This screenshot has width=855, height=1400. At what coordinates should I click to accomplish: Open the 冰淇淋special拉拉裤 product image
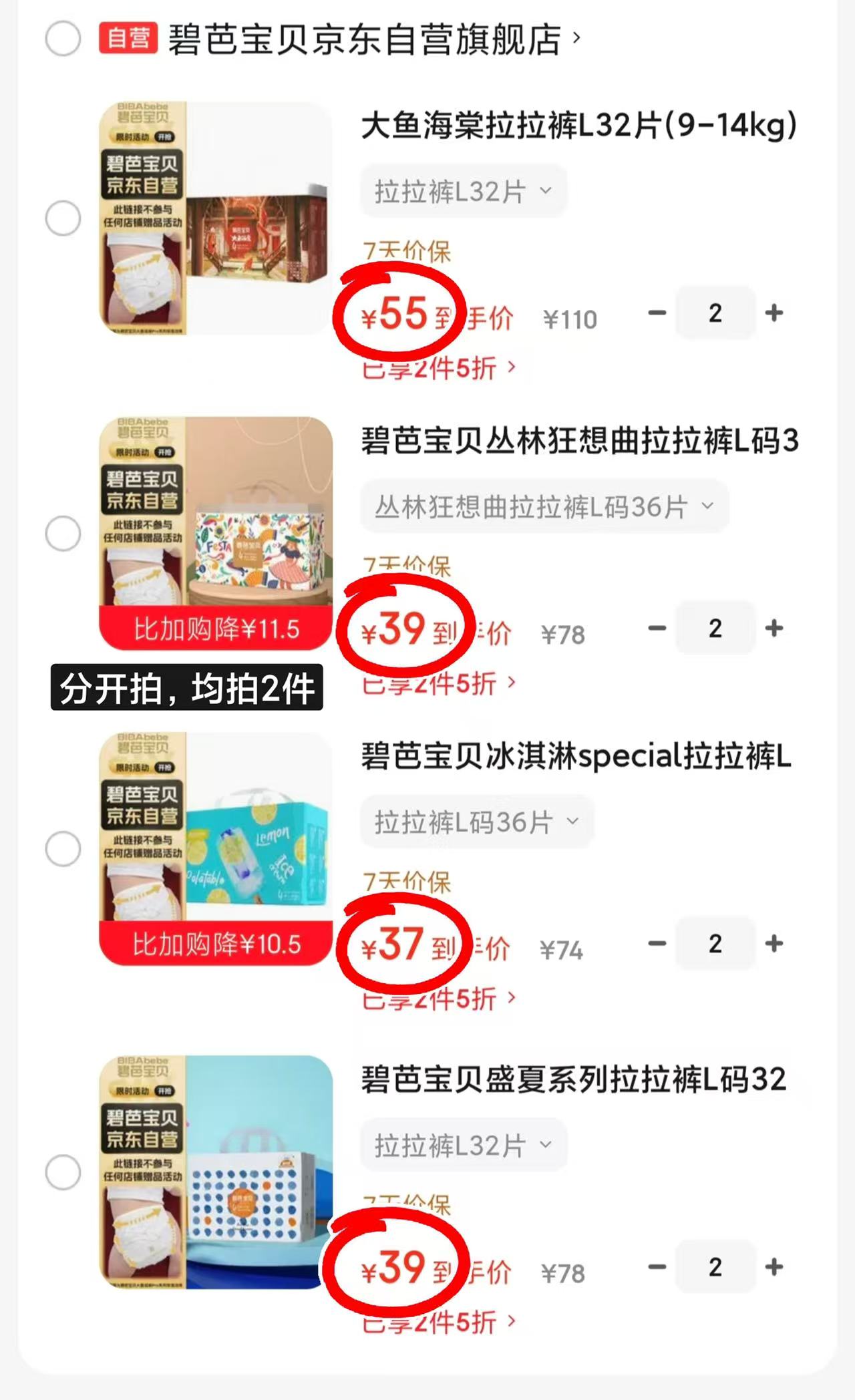(x=216, y=849)
